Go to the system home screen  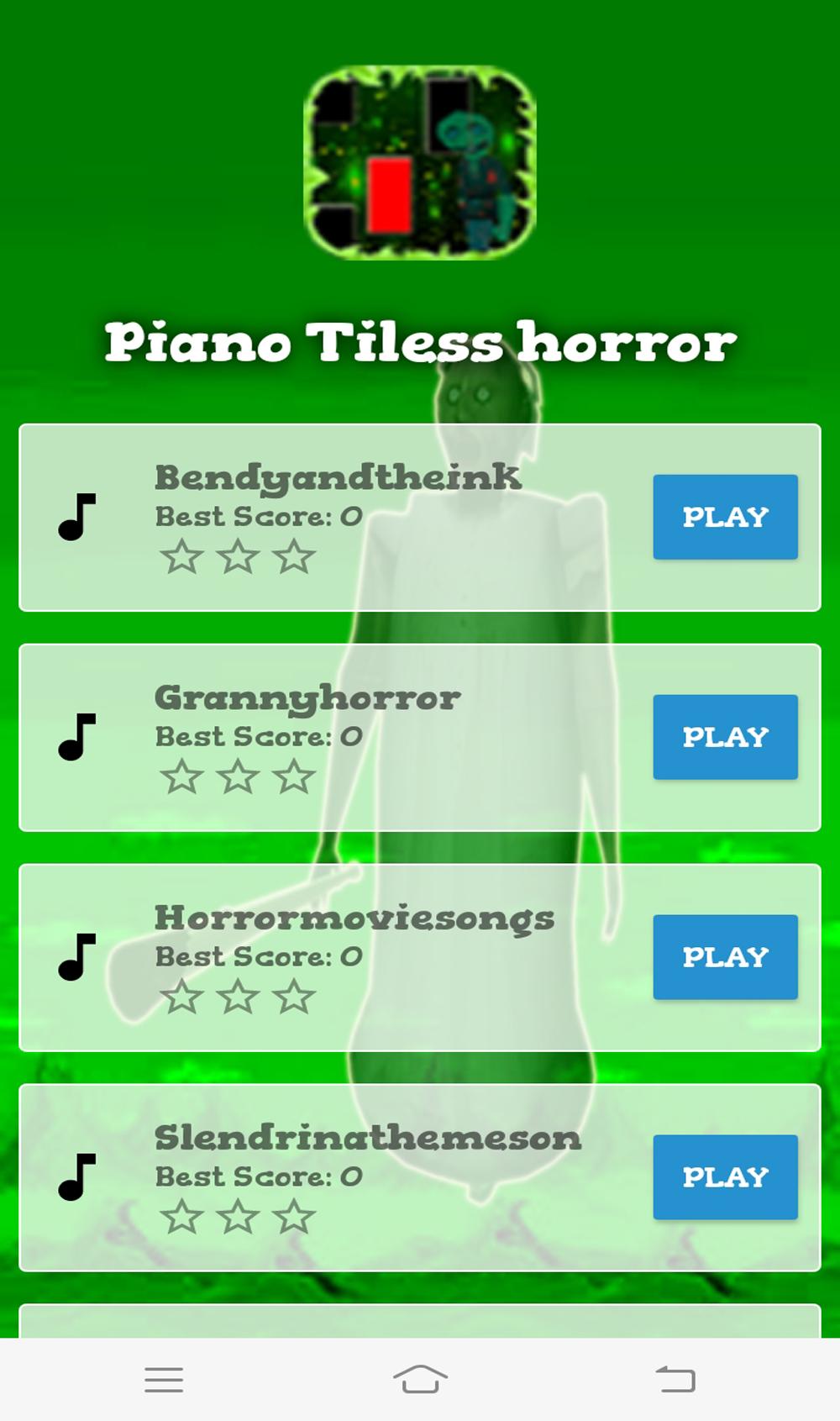coord(420,1379)
